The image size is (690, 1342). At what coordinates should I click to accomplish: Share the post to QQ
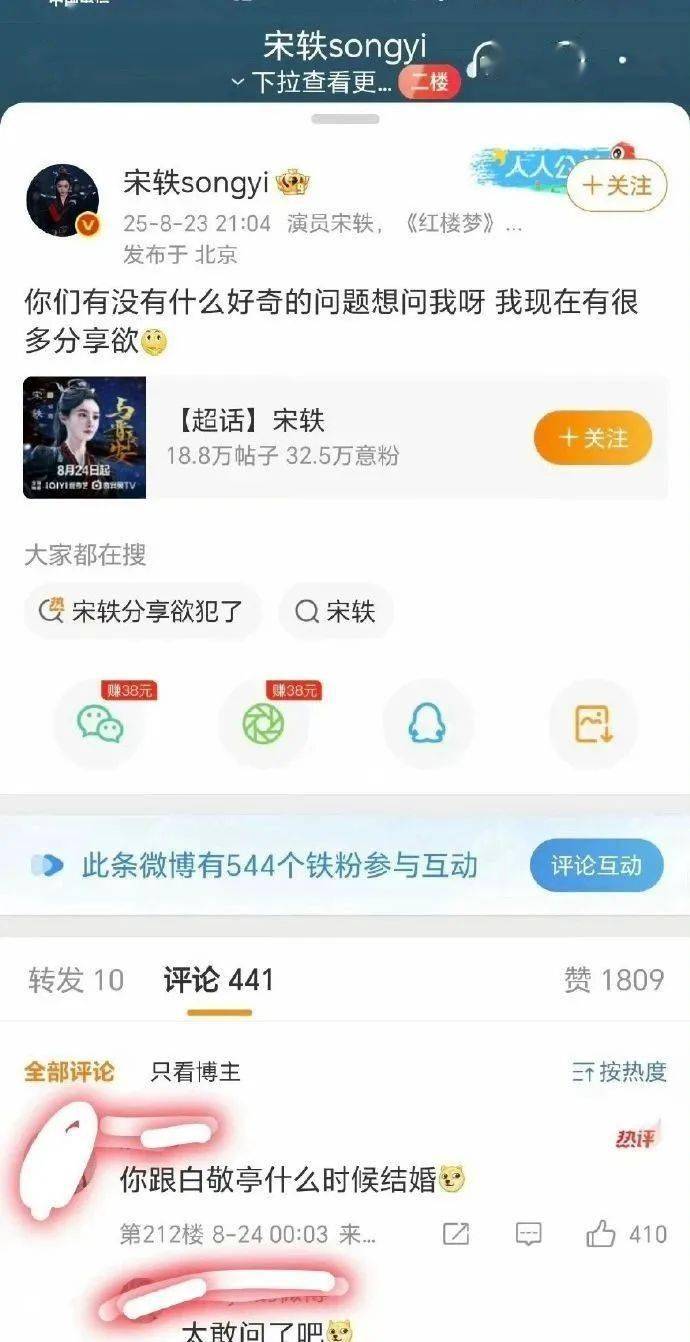(428, 724)
